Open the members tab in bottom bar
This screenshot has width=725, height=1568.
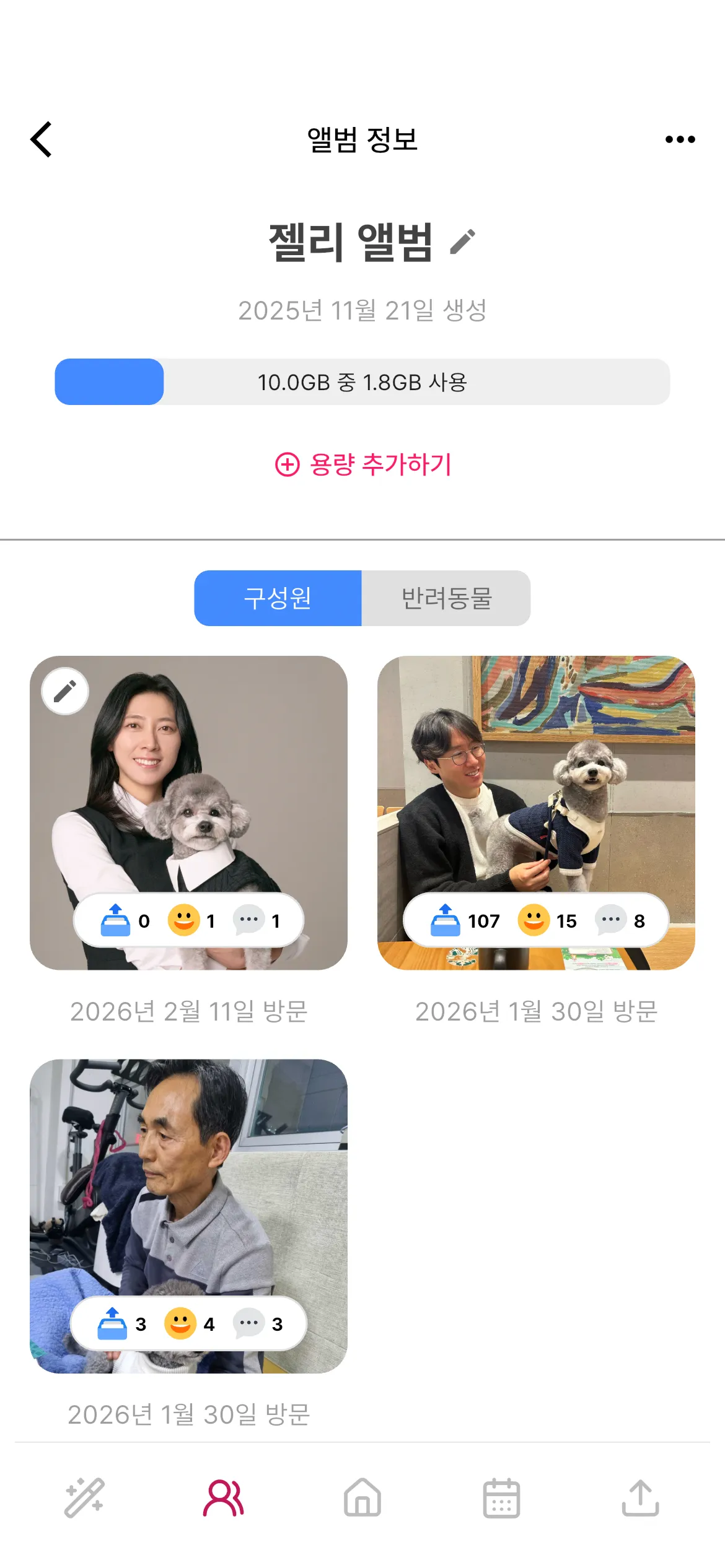tap(223, 1499)
